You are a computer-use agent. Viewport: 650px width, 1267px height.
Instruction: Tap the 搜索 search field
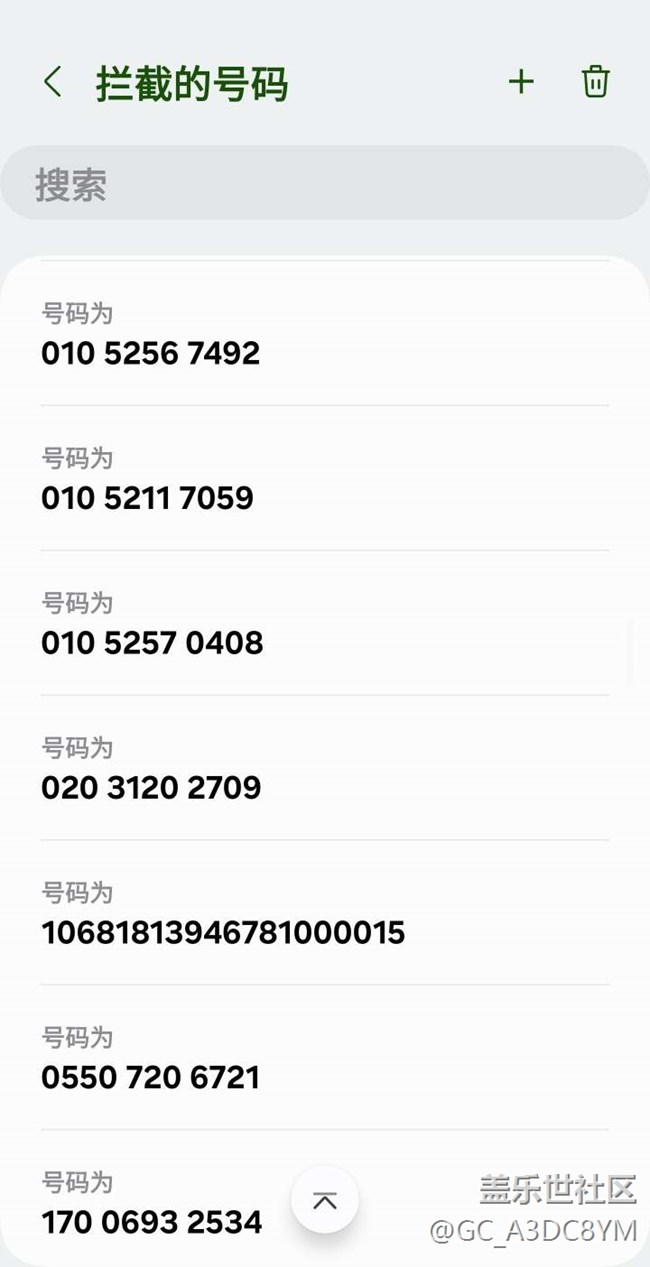pos(325,184)
